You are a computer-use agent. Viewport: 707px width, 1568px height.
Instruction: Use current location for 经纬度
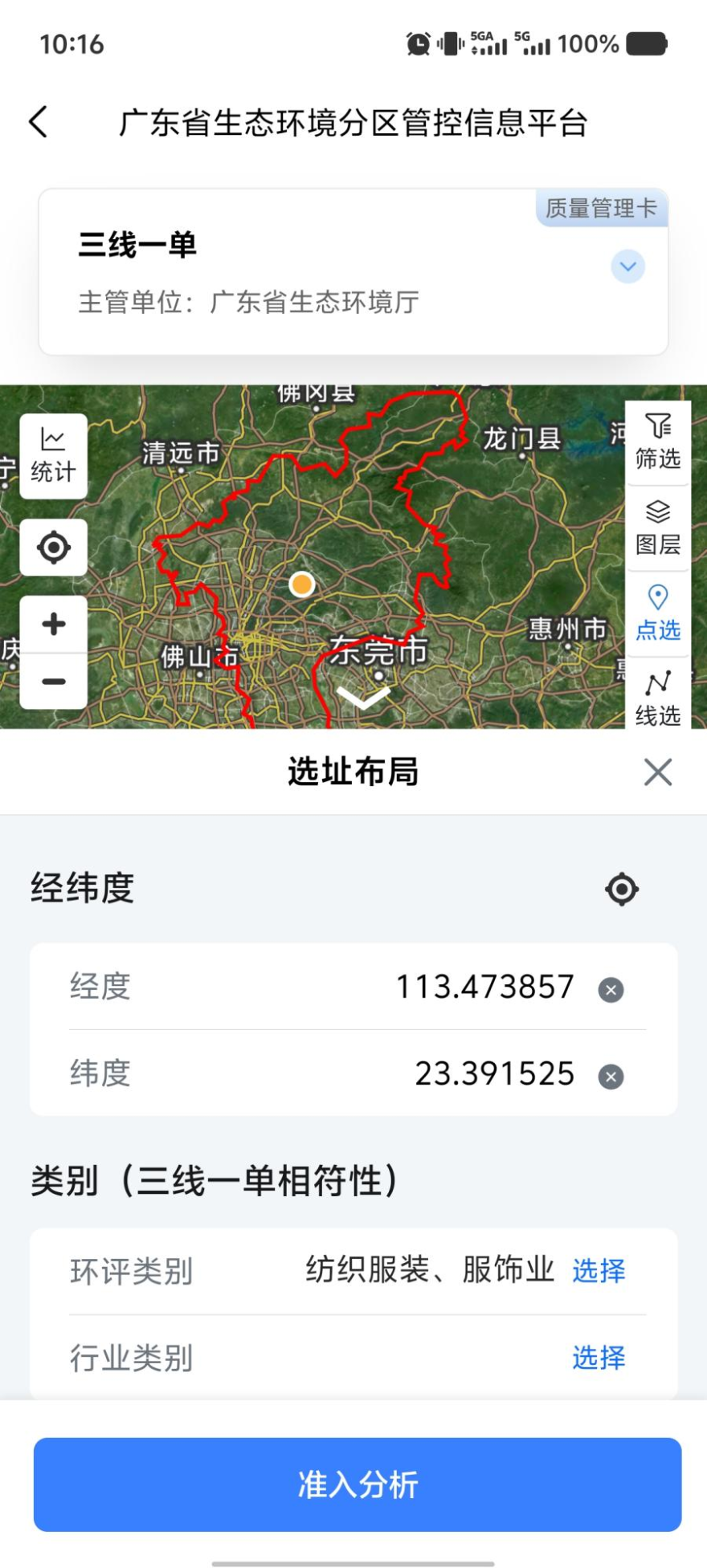coord(621,890)
